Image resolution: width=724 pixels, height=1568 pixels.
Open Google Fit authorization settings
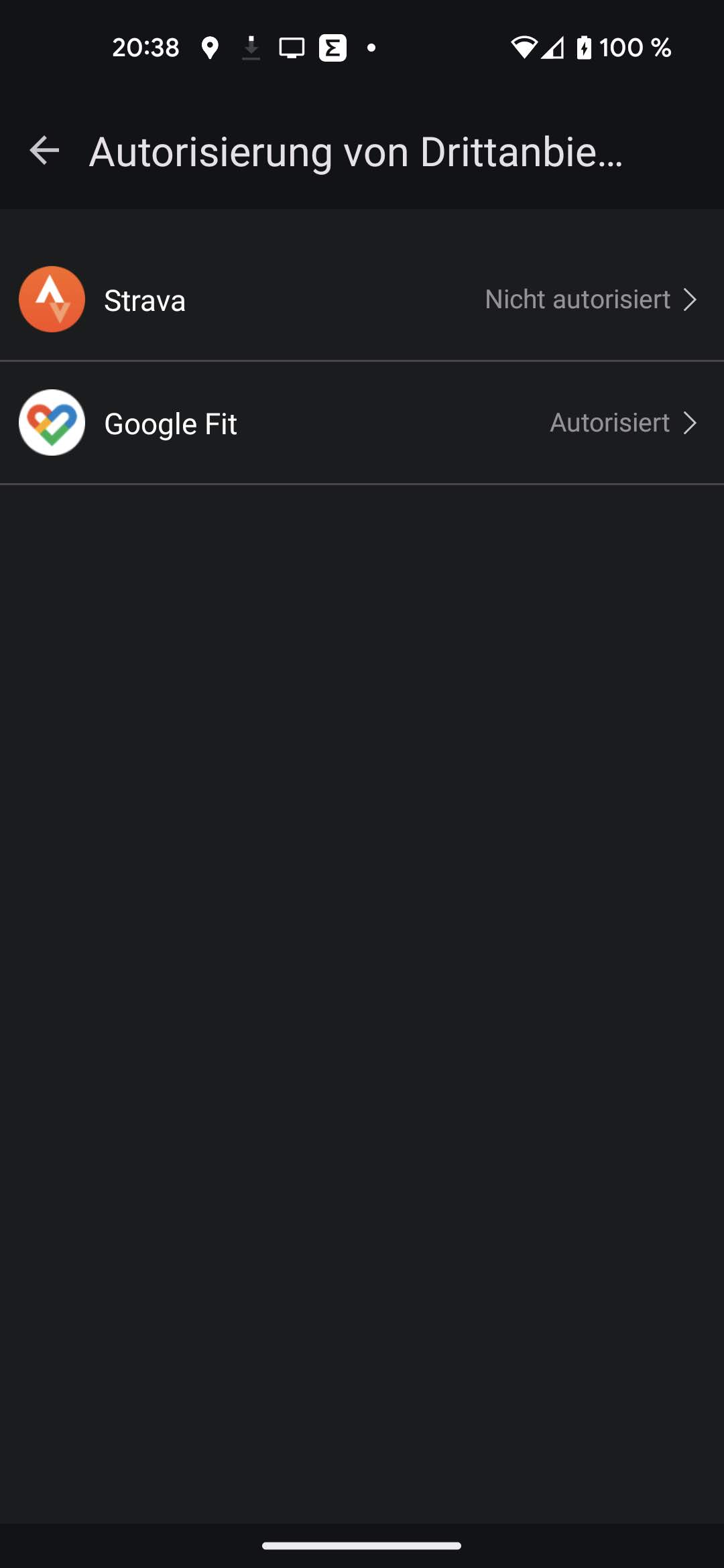pyautogui.click(x=362, y=423)
